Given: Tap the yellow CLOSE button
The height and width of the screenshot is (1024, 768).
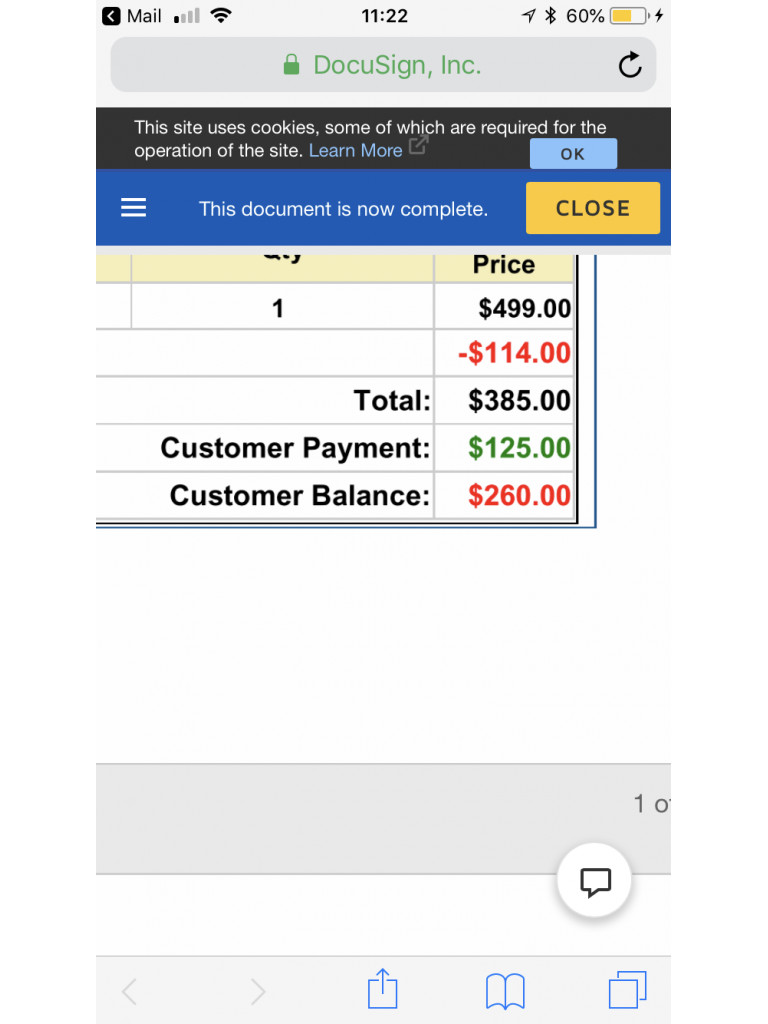Looking at the screenshot, I should (x=592, y=208).
